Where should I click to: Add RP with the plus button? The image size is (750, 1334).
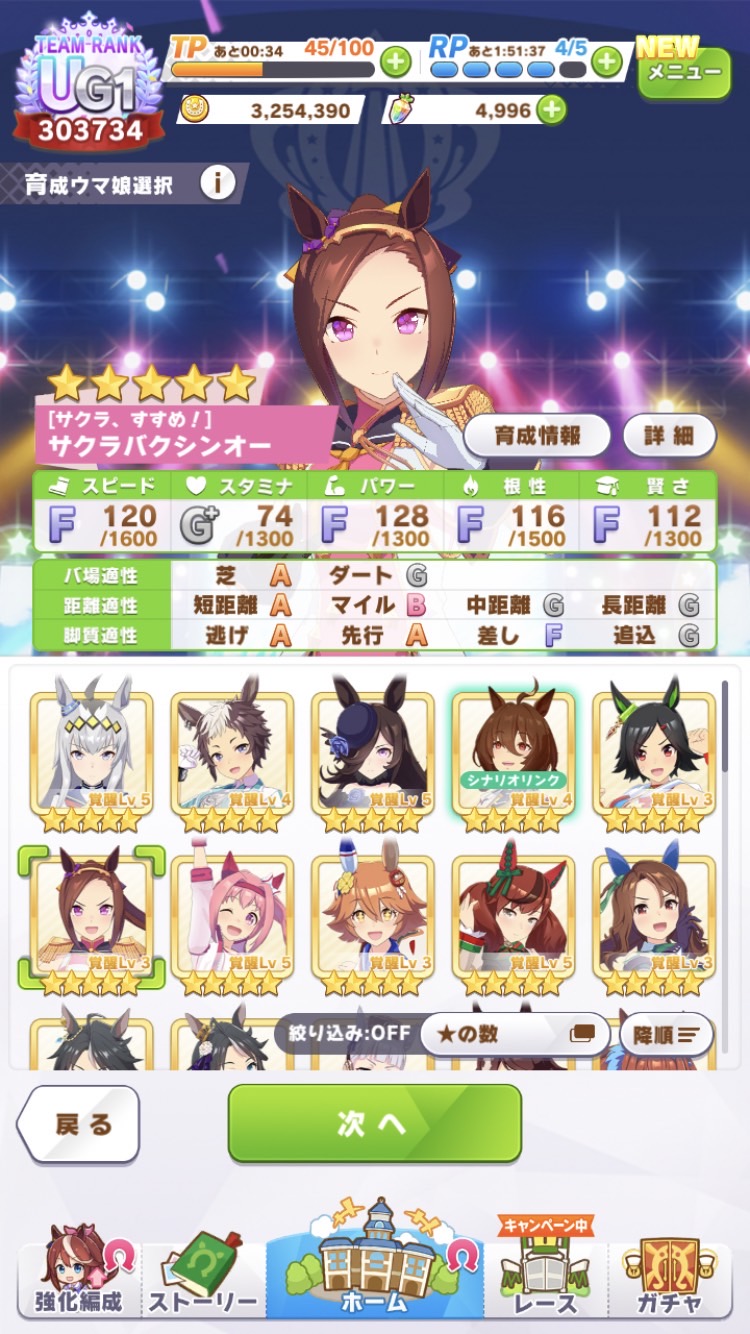point(606,62)
